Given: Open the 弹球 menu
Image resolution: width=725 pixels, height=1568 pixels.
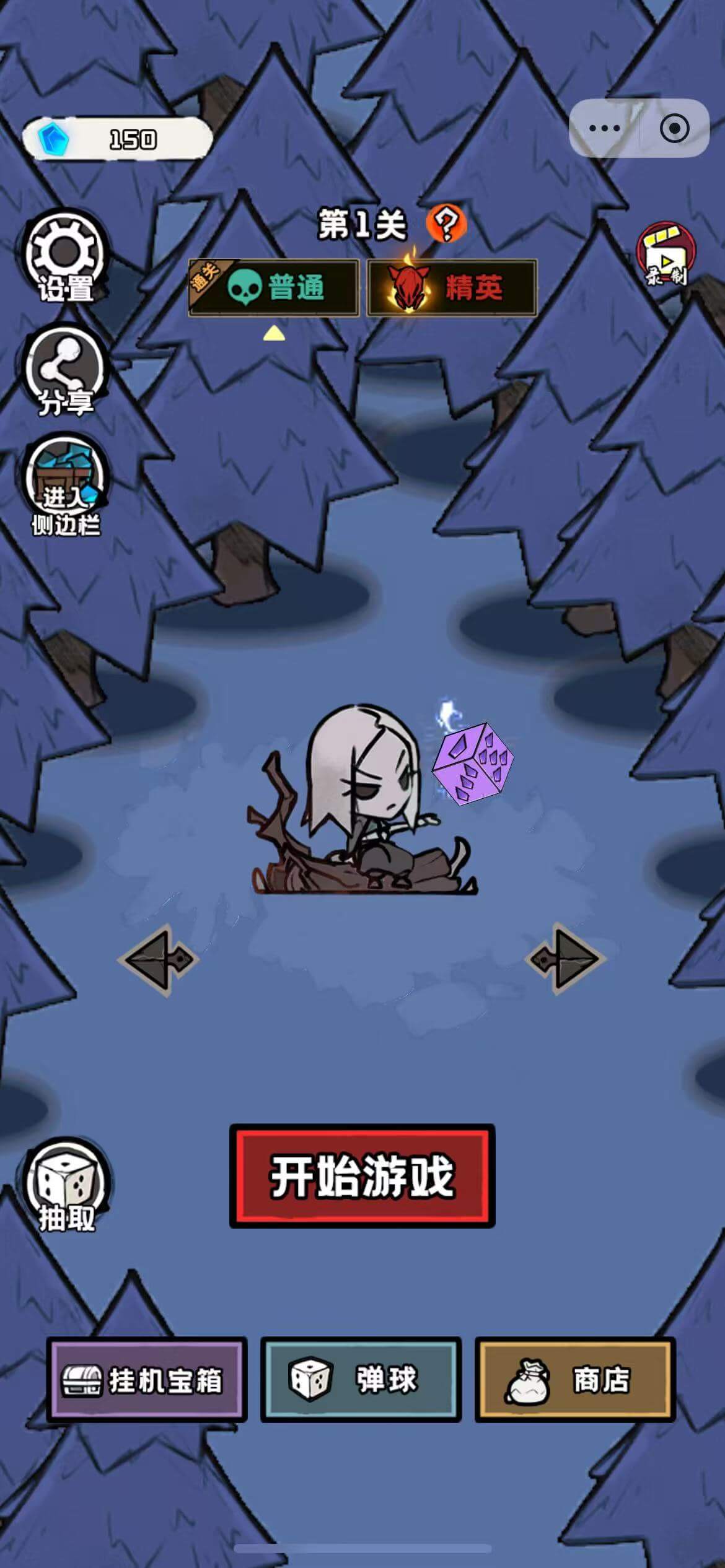Looking at the screenshot, I should coord(361,1380).
